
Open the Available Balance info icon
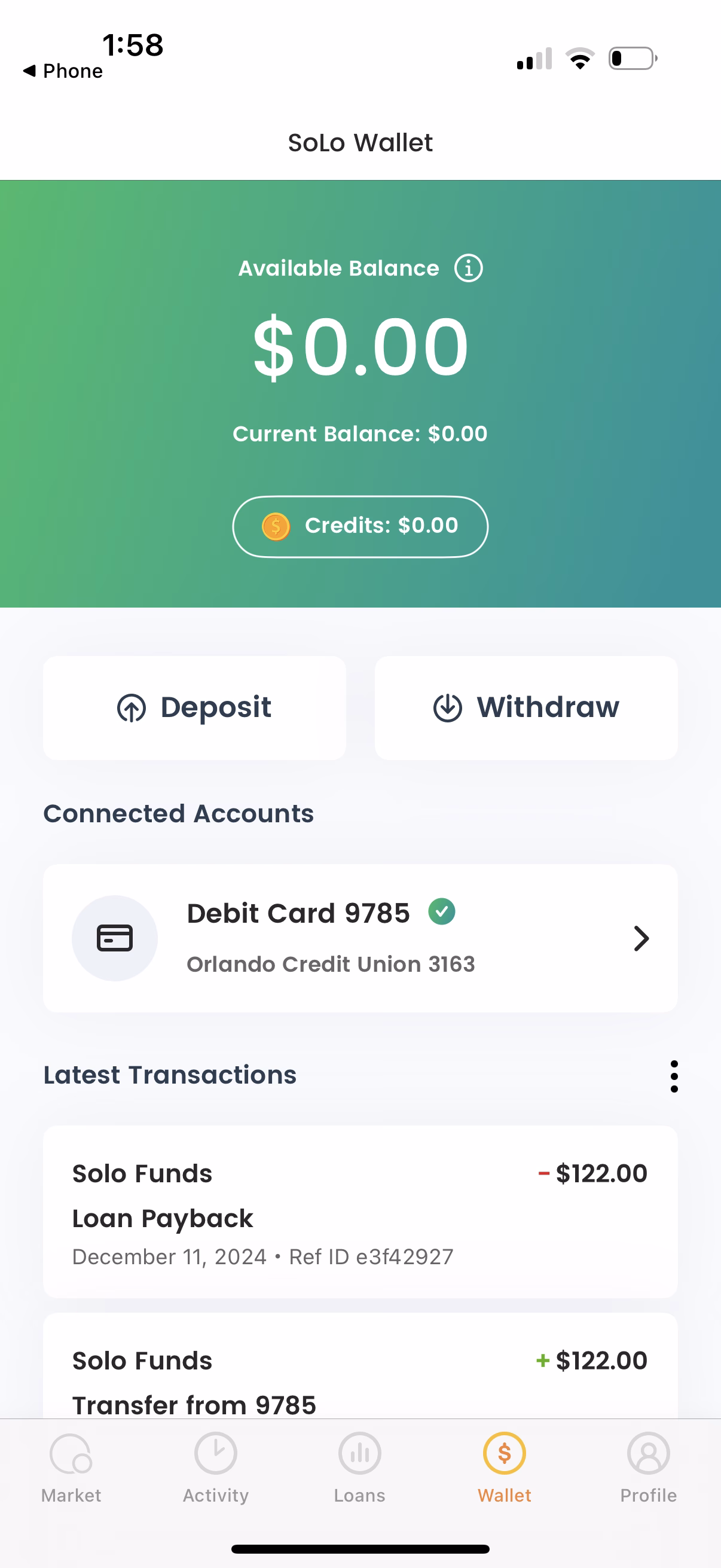click(x=468, y=269)
